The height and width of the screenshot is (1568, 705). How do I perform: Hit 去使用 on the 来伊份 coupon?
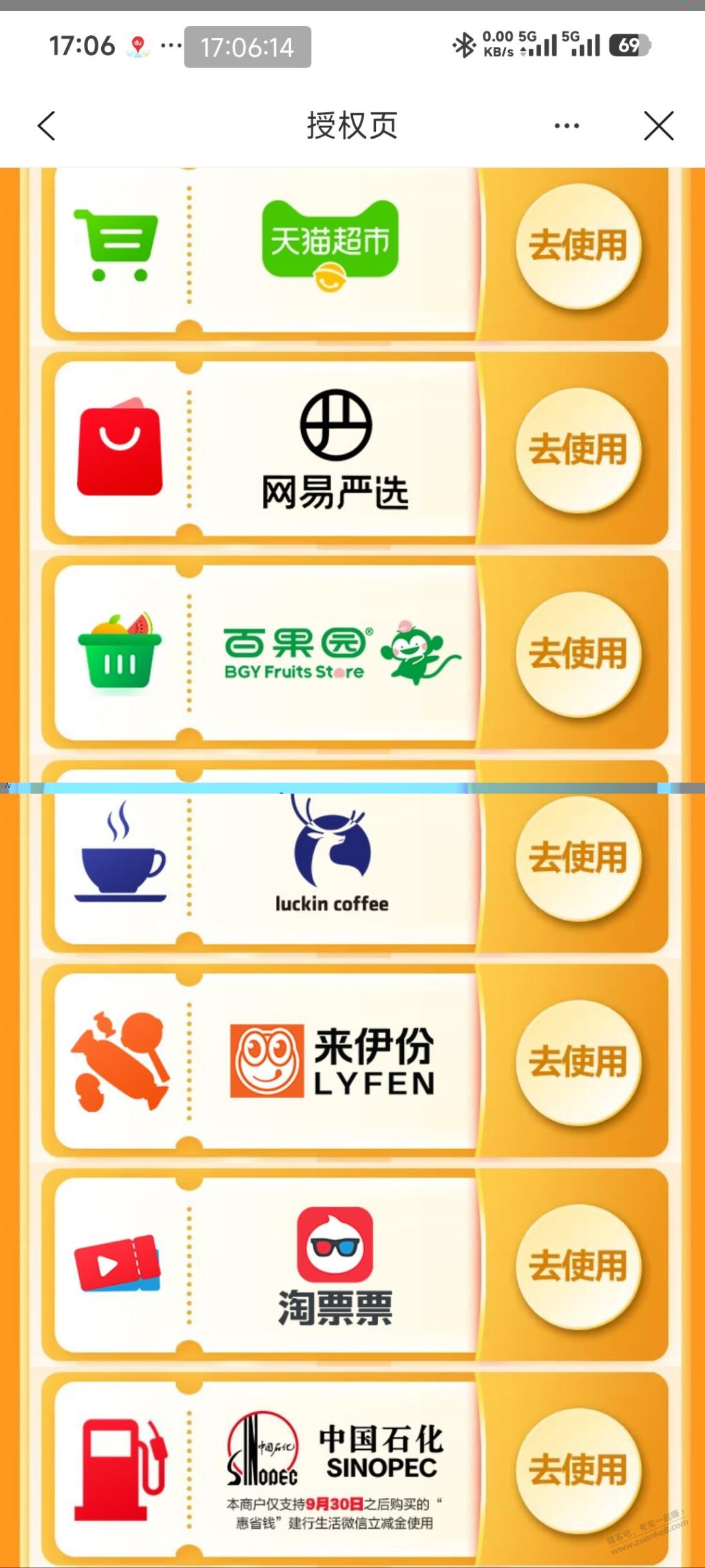point(578,1062)
